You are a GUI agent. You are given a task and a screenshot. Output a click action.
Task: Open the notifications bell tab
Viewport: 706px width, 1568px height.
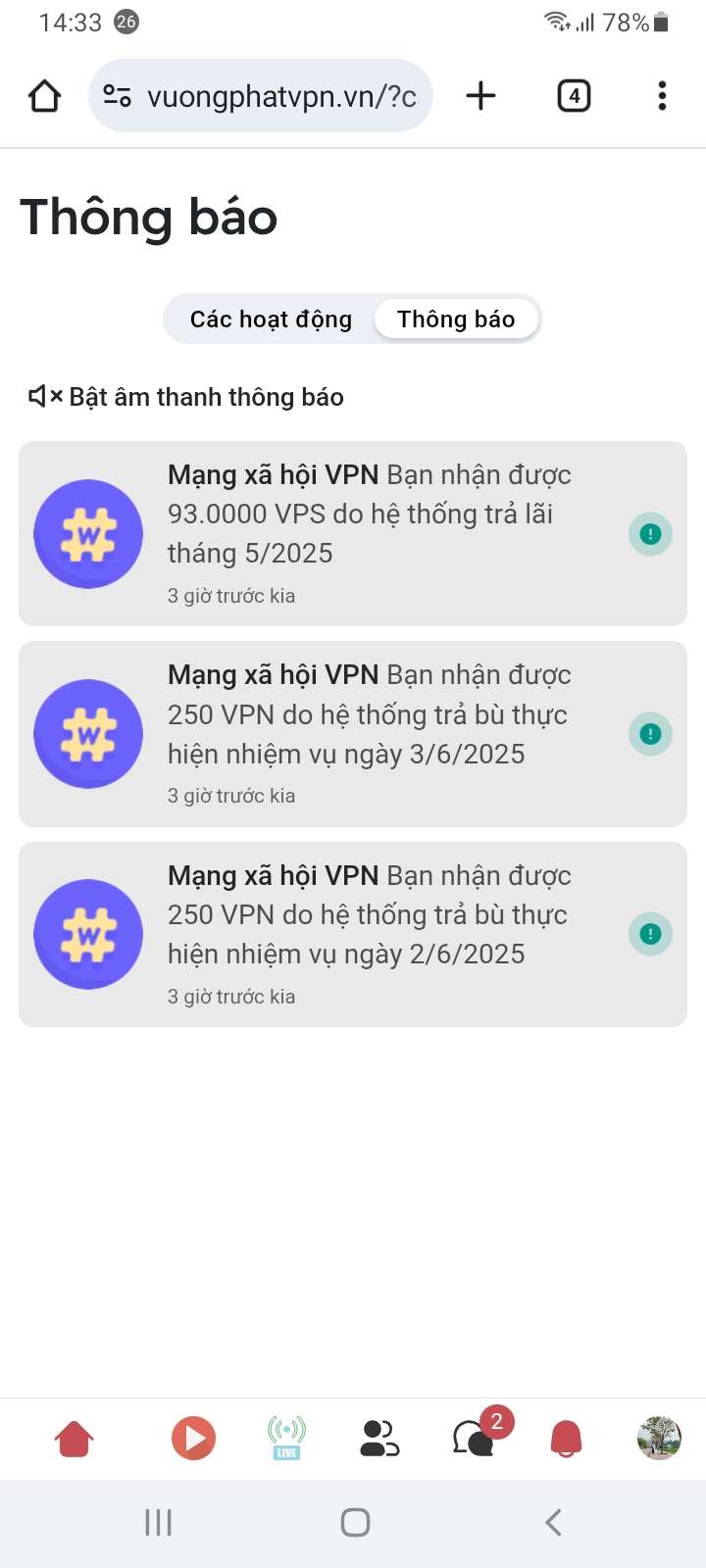click(566, 1439)
